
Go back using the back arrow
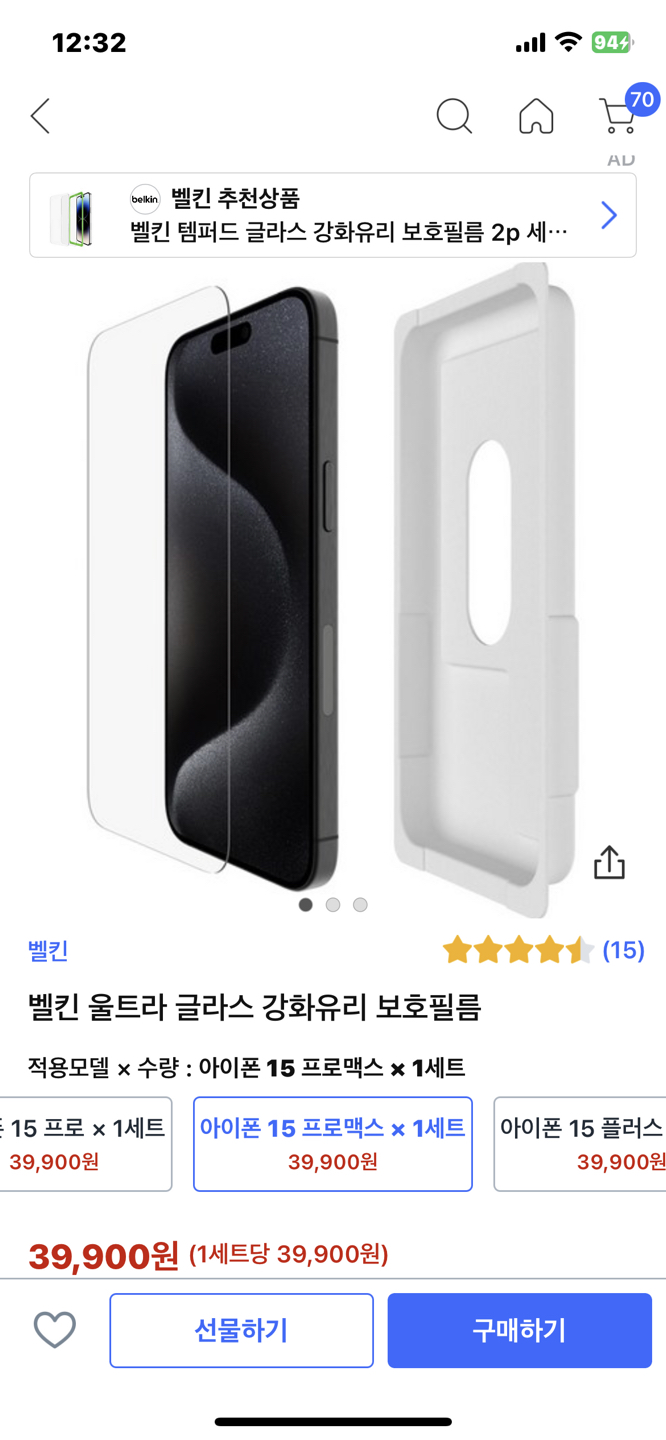[40, 116]
